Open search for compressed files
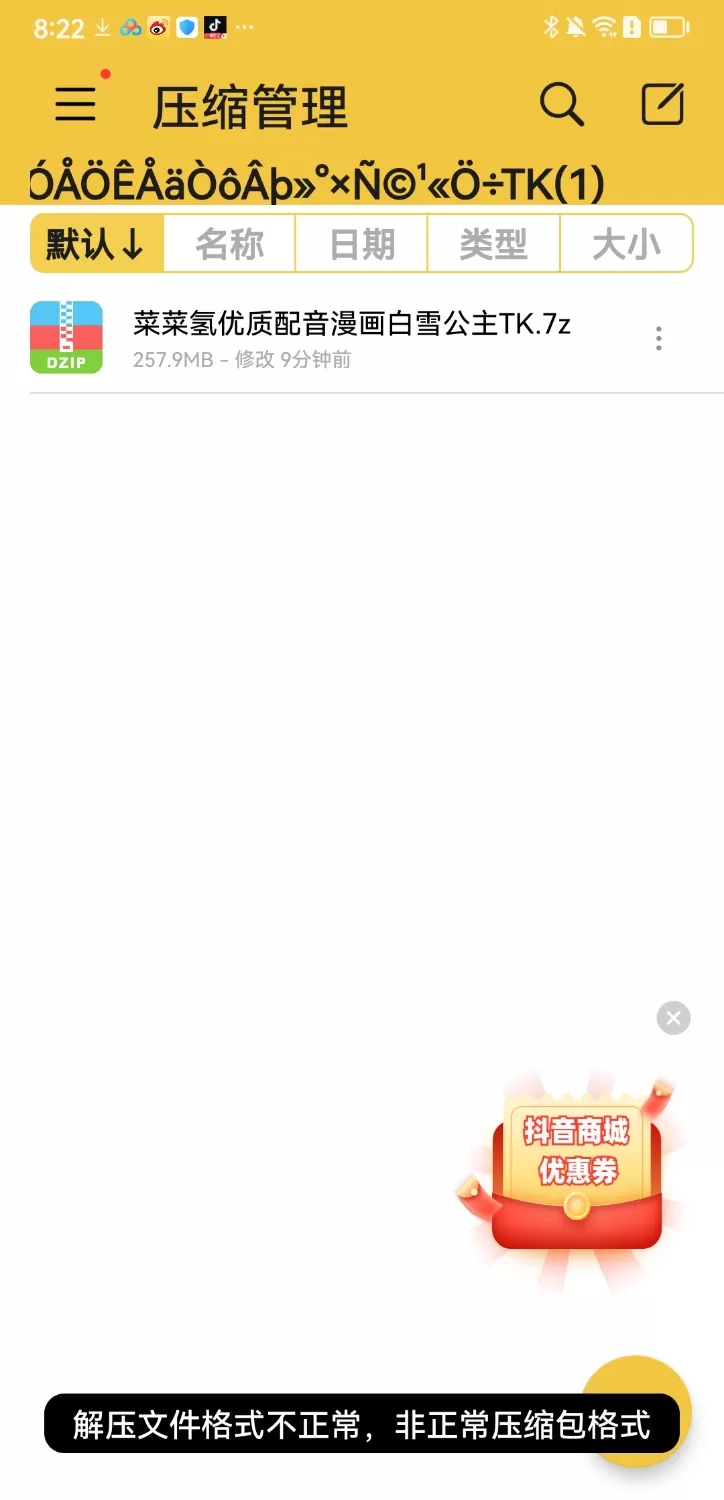This screenshot has width=724, height=1500. pos(562,104)
